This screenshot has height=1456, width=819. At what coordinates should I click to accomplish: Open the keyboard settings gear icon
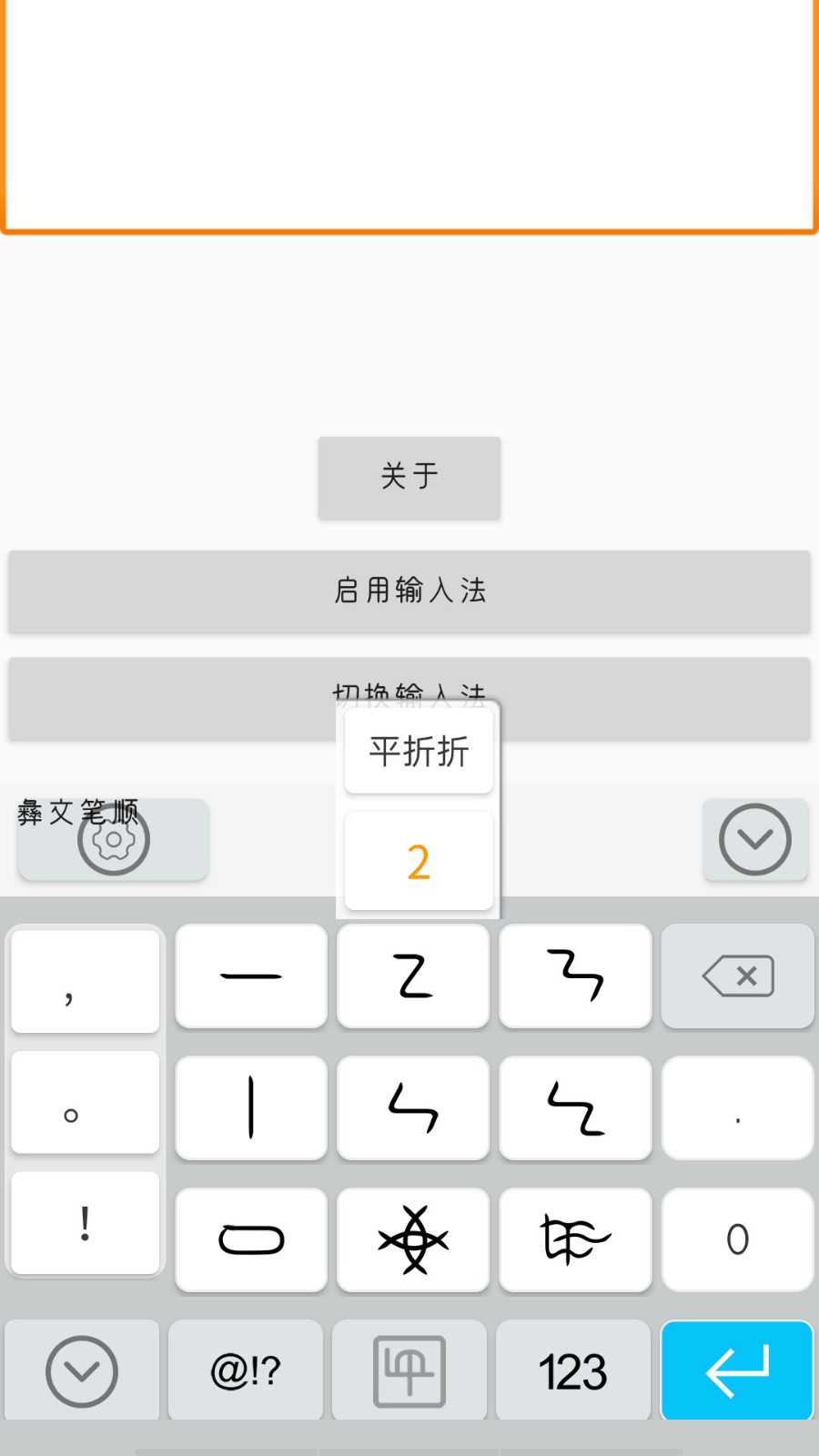tap(113, 839)
